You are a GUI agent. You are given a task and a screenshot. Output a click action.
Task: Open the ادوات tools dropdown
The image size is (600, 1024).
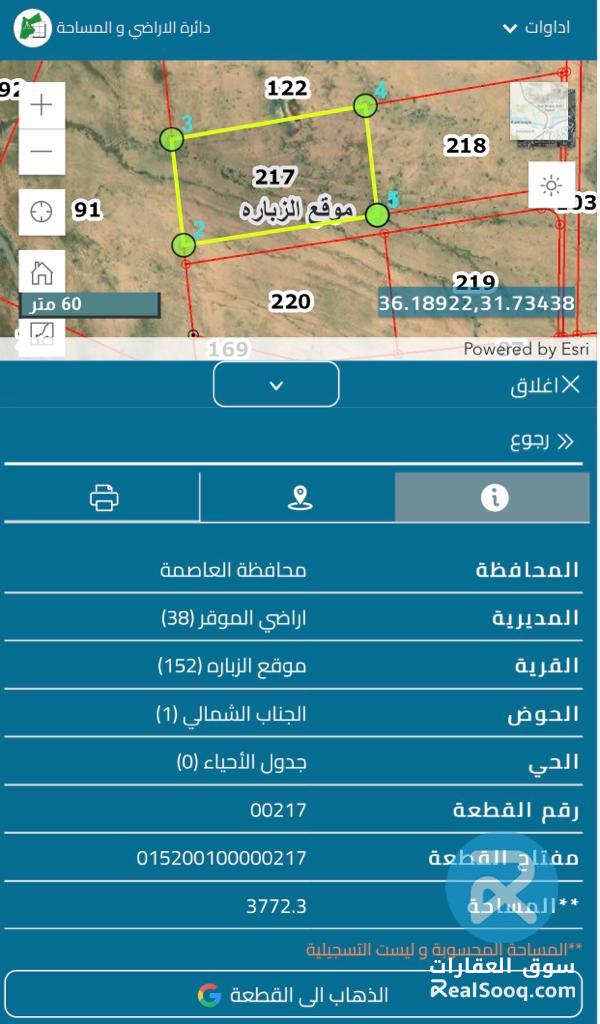coord(538,27)
